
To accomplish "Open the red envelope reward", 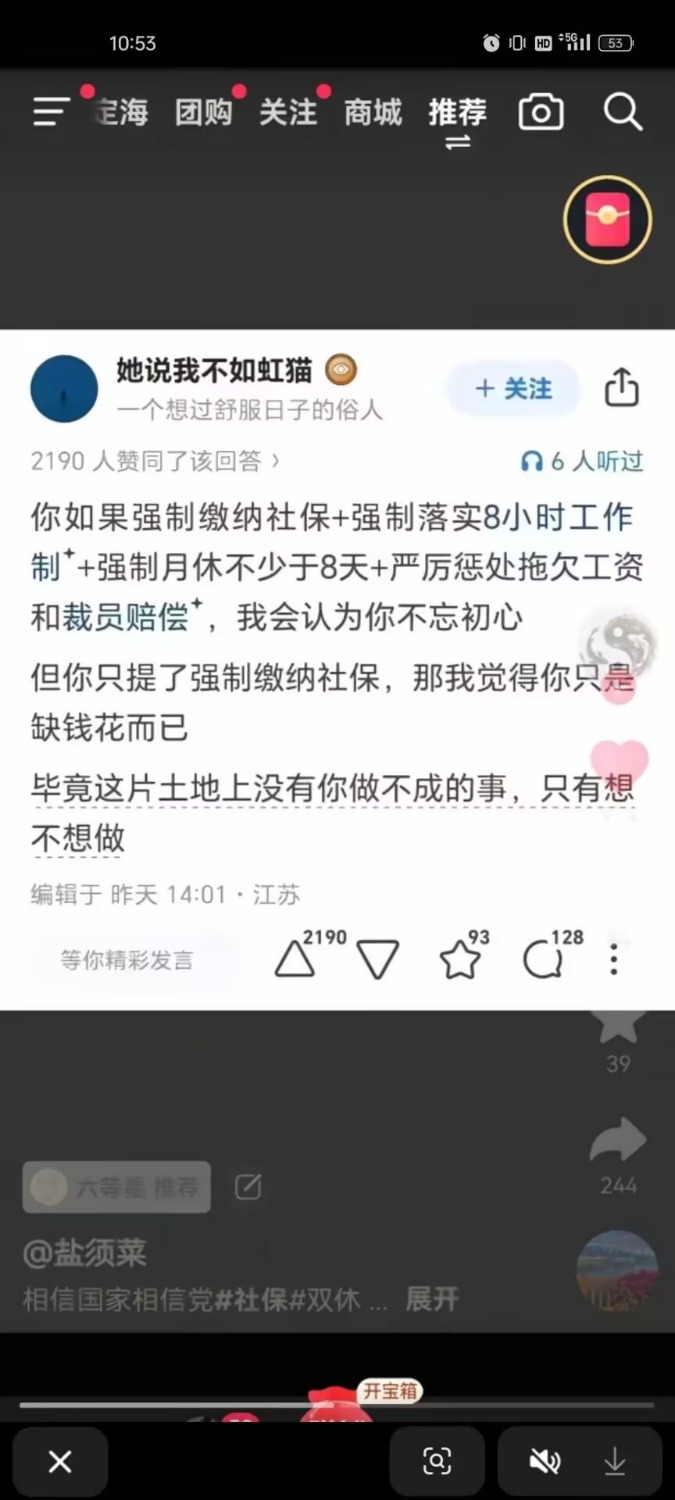I will pyautogui.click(x=607, y=219).
